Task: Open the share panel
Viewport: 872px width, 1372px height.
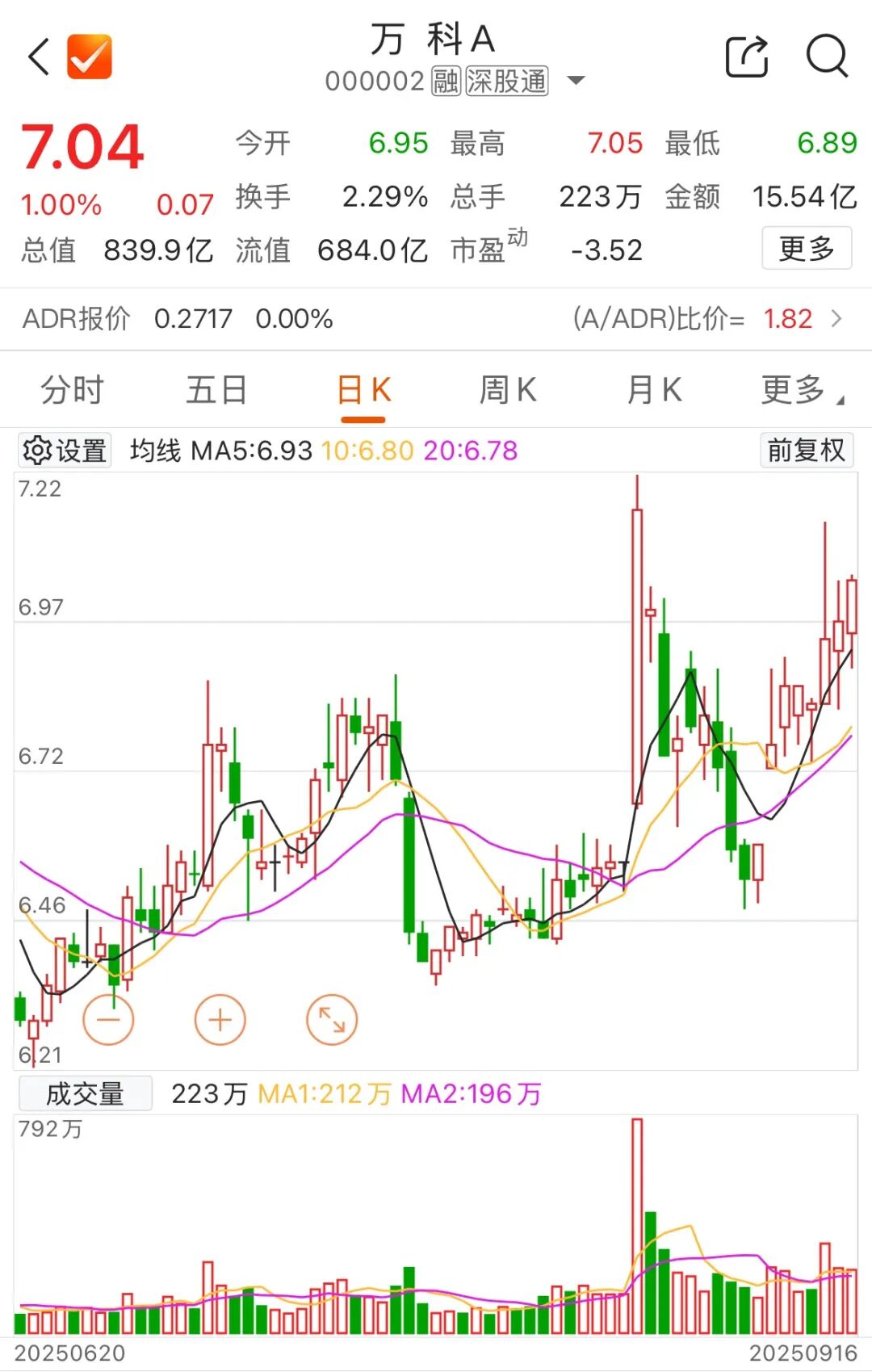Action: pyautogui.click(x=745, y=58)
